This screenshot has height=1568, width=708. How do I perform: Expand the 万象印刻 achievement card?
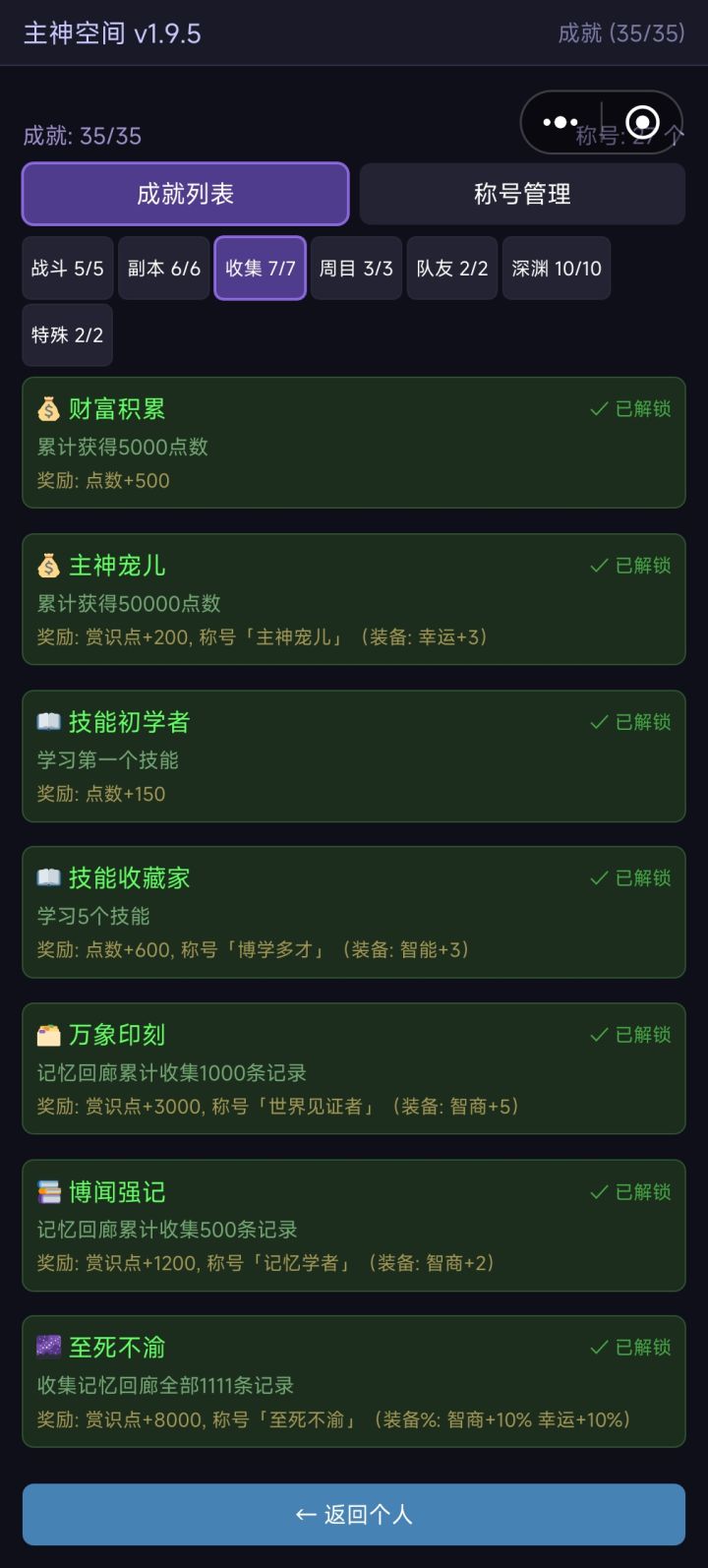354,1070
